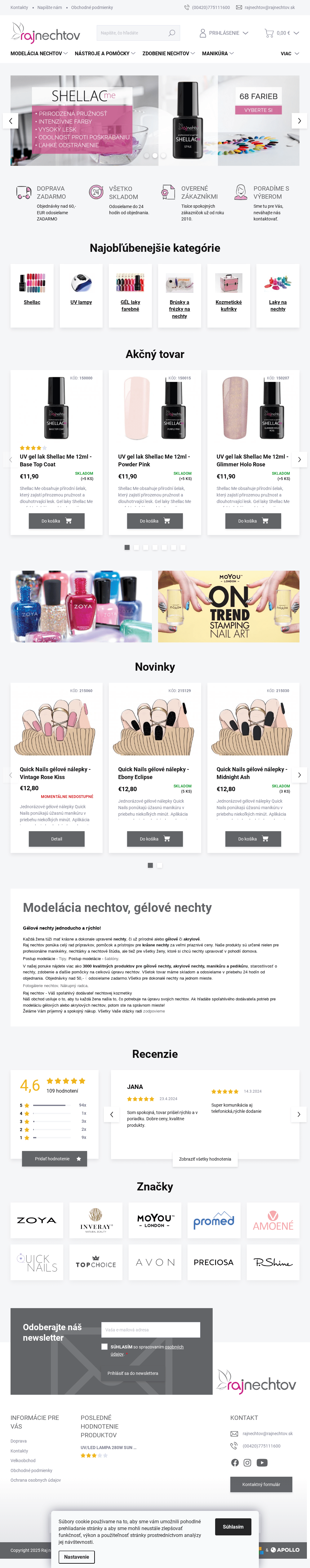This screenshot has height=1568, width=310.
Task: Select Zobraziť všetky hodnotenia
Action: point(205,1159)
